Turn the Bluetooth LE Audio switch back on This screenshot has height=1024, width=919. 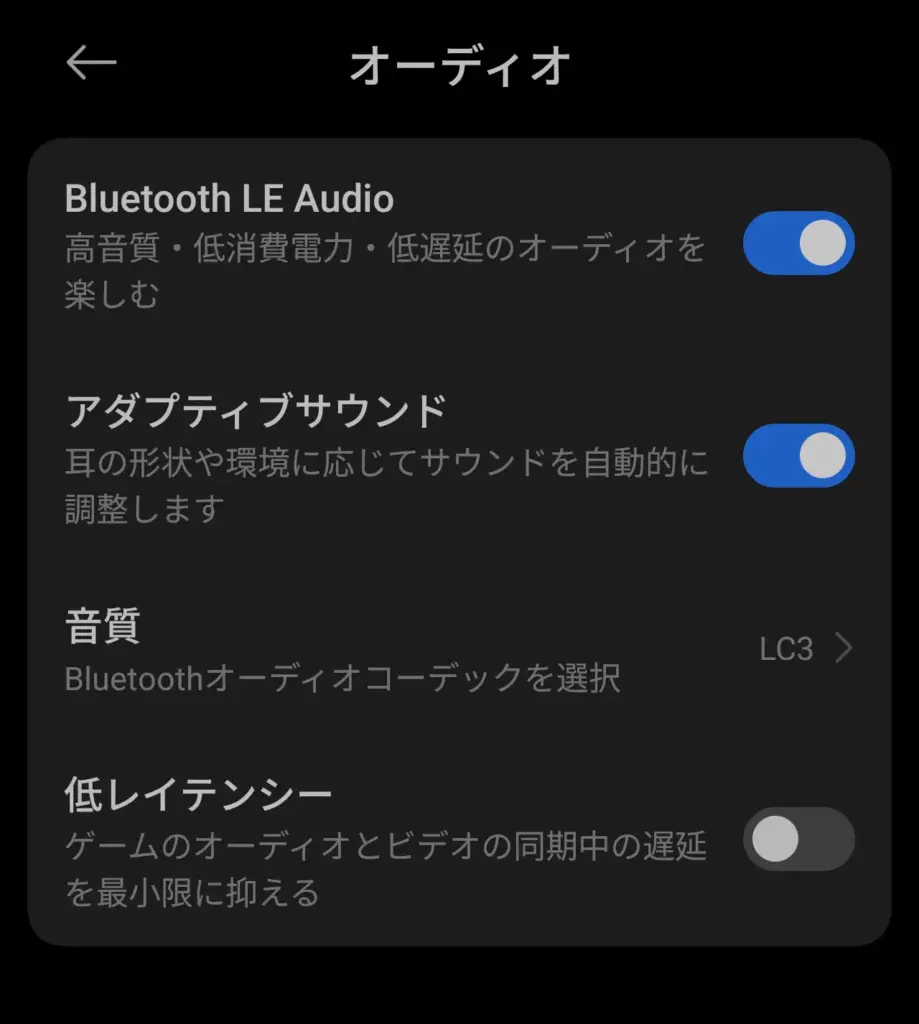798,243
